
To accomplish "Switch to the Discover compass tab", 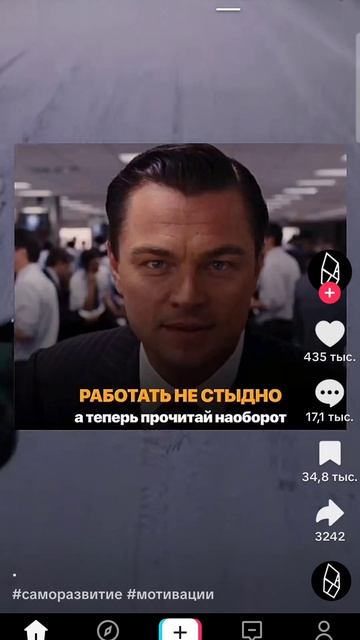I will [108, 630].
